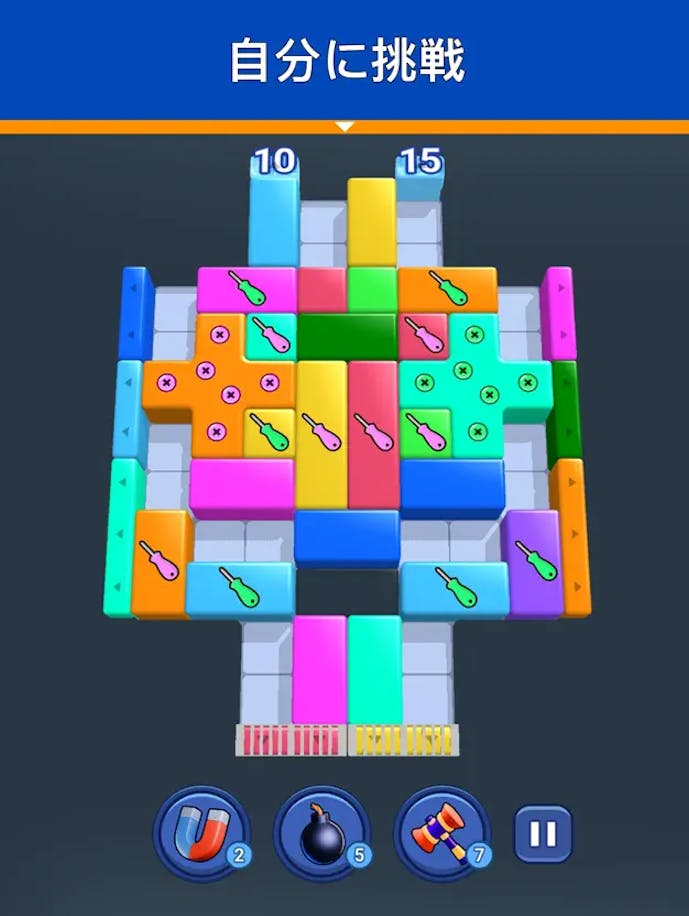689x916 pixels.
Task: Select the hammer power-up
Action: pos(442,832)
